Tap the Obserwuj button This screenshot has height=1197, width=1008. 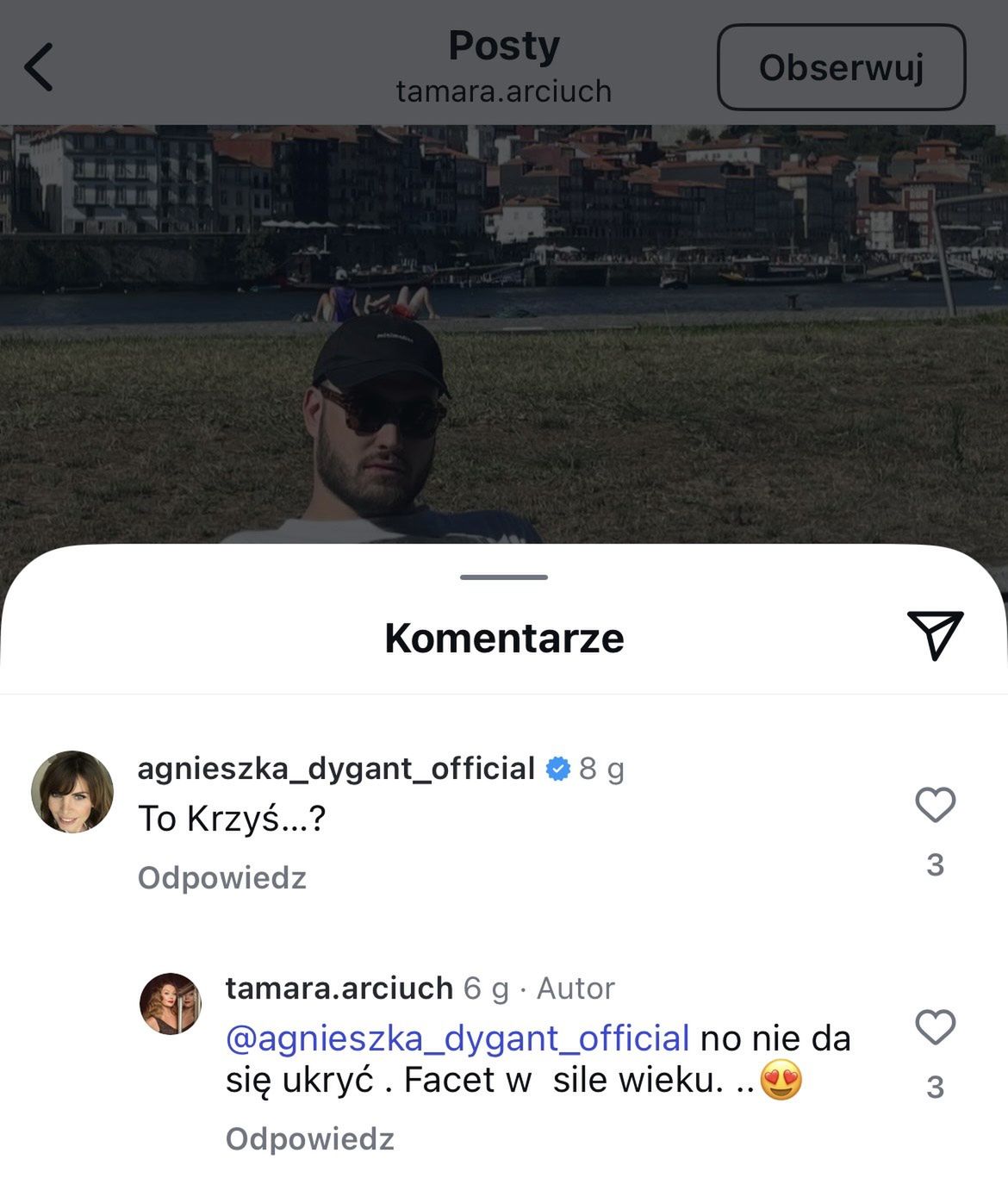tap(841, 67)
